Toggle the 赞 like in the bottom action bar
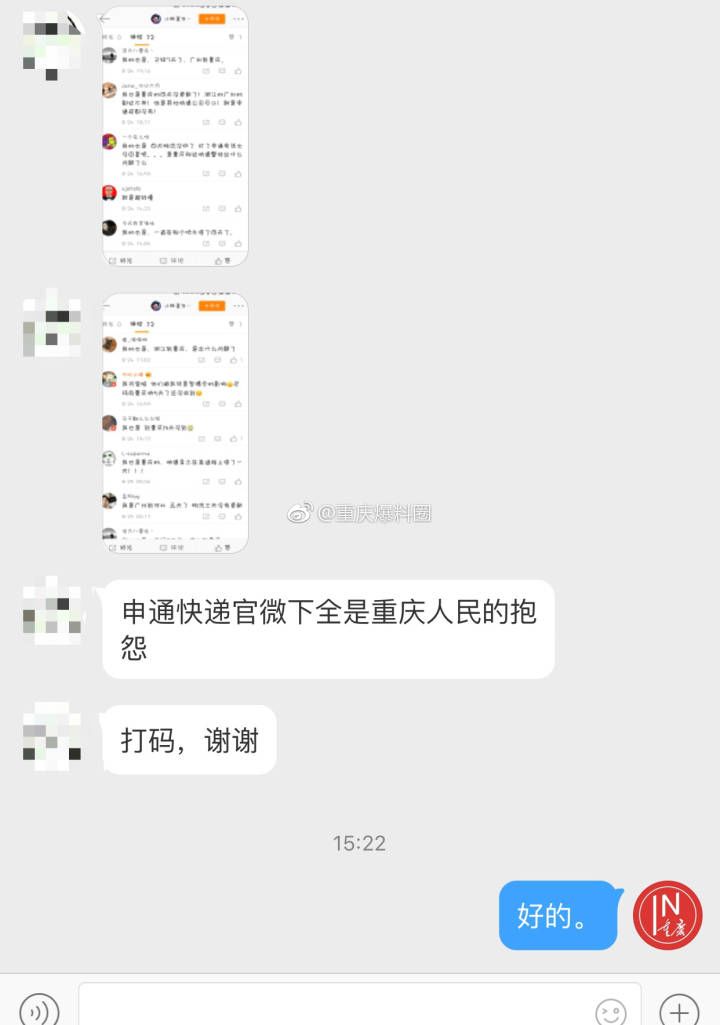 [x=221, y=260]
